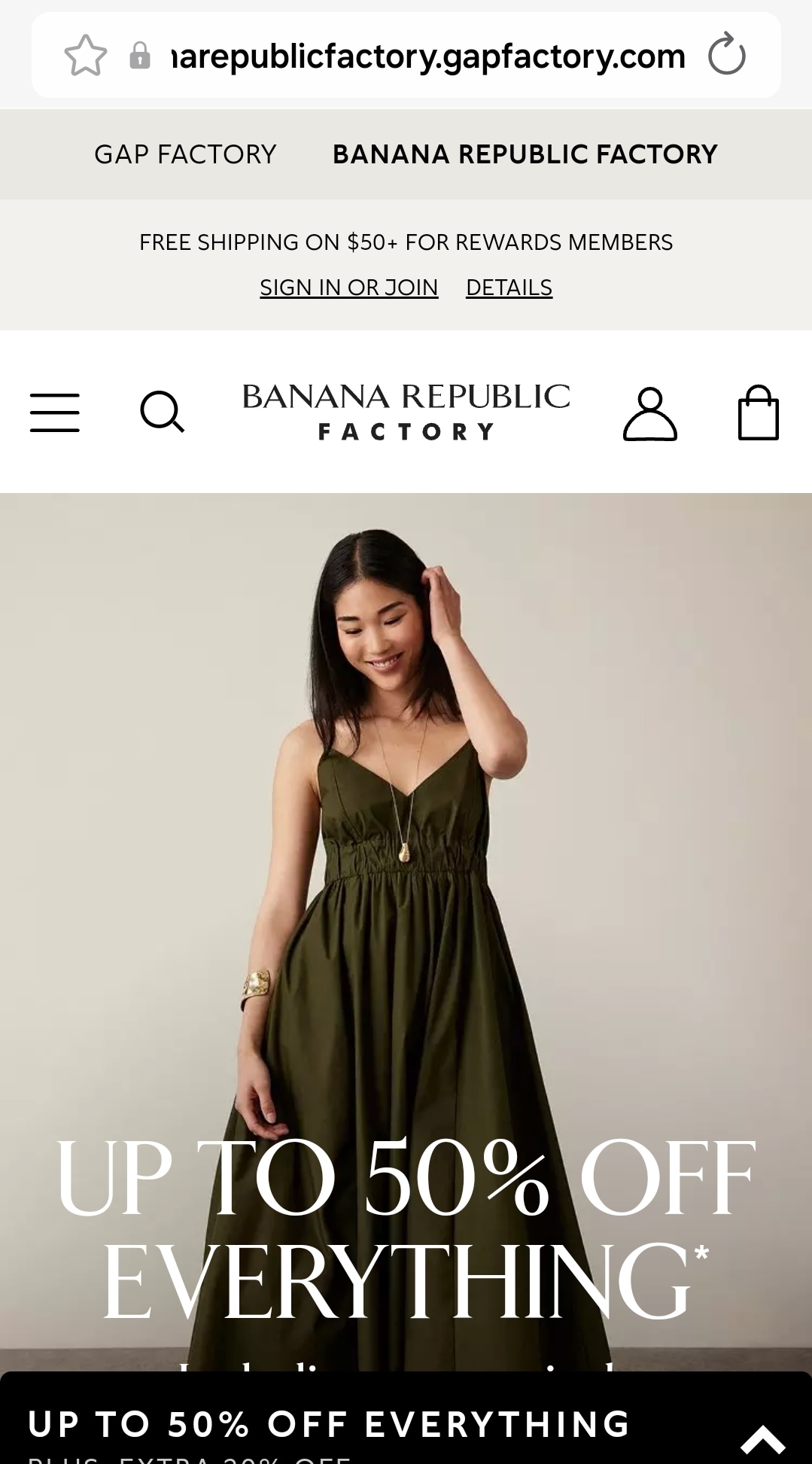
Task: View the shopping bag
Action: [758, 412]
